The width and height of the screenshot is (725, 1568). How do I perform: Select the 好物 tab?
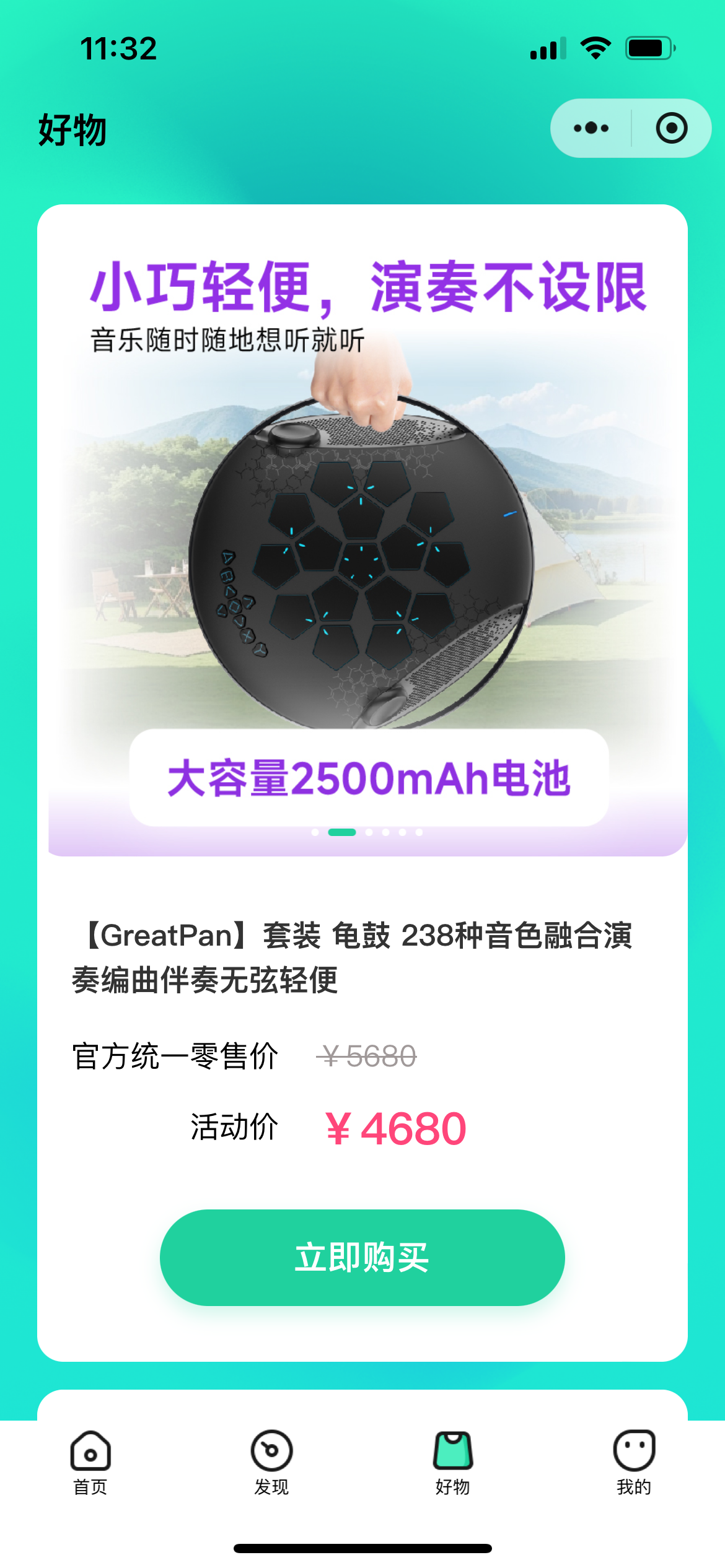(x=452, y=1461)
